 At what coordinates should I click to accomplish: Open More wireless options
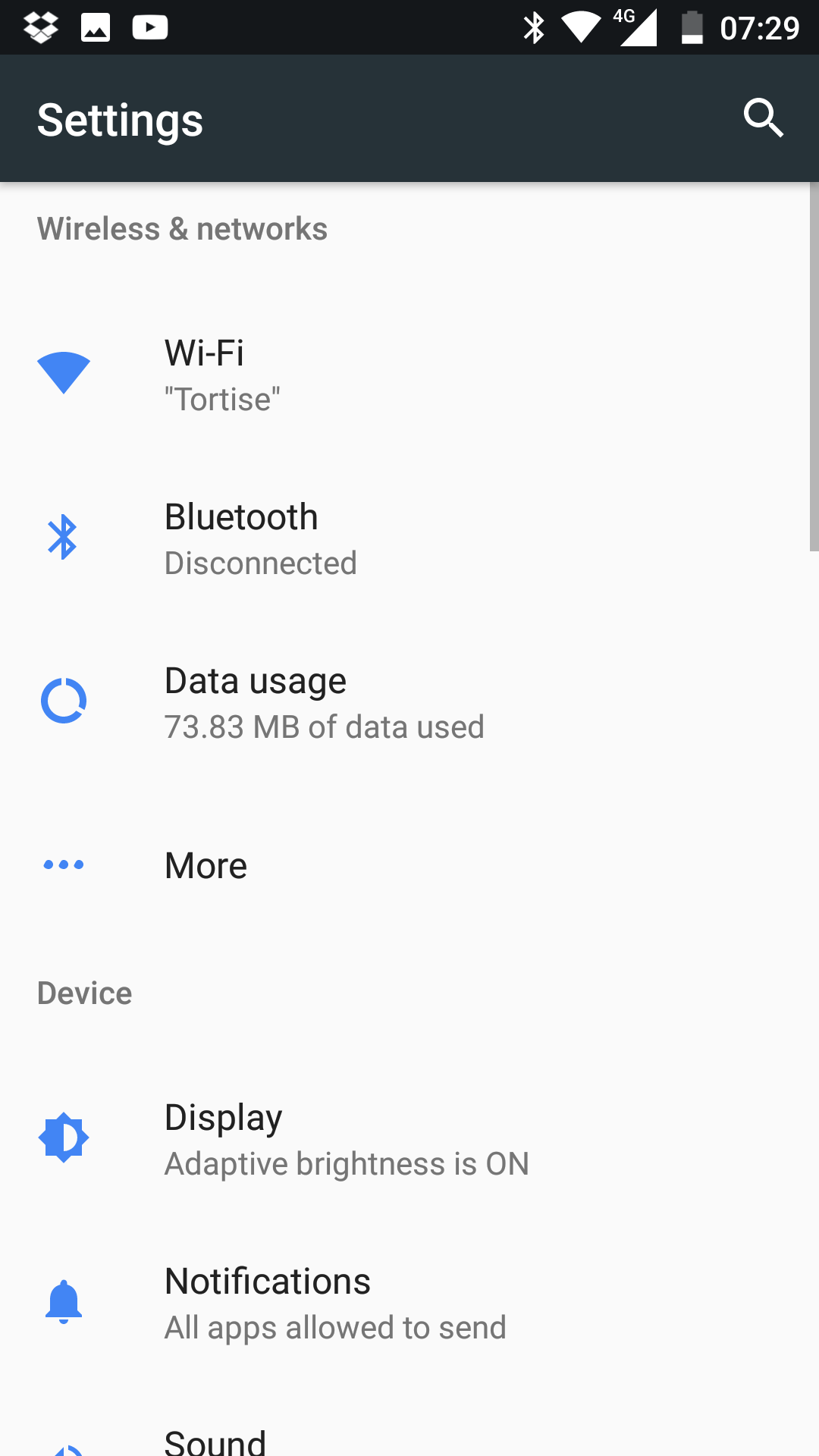[x=409, y=865]
